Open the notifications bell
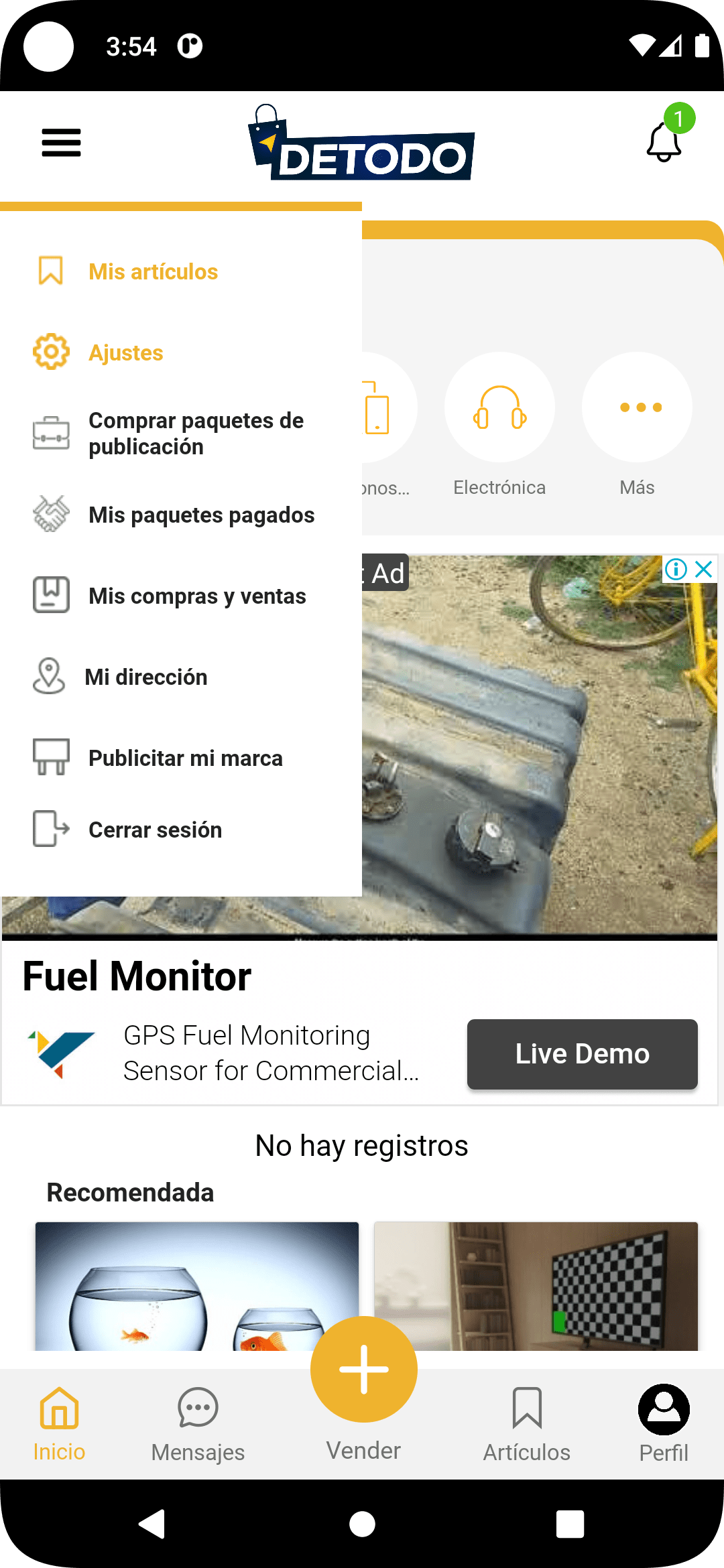 664,142
